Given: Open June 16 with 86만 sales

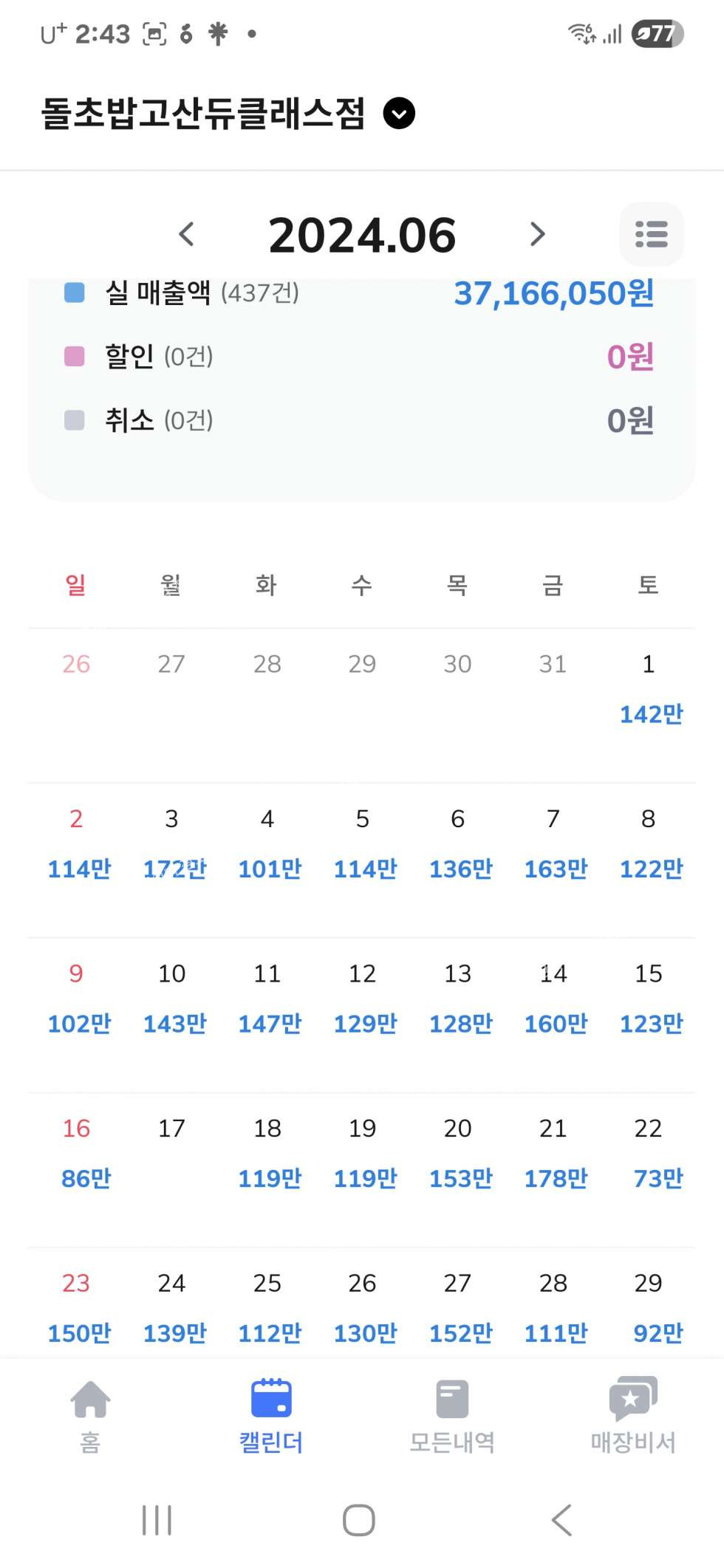Looking at the screenshot, I should point(77,1156).
